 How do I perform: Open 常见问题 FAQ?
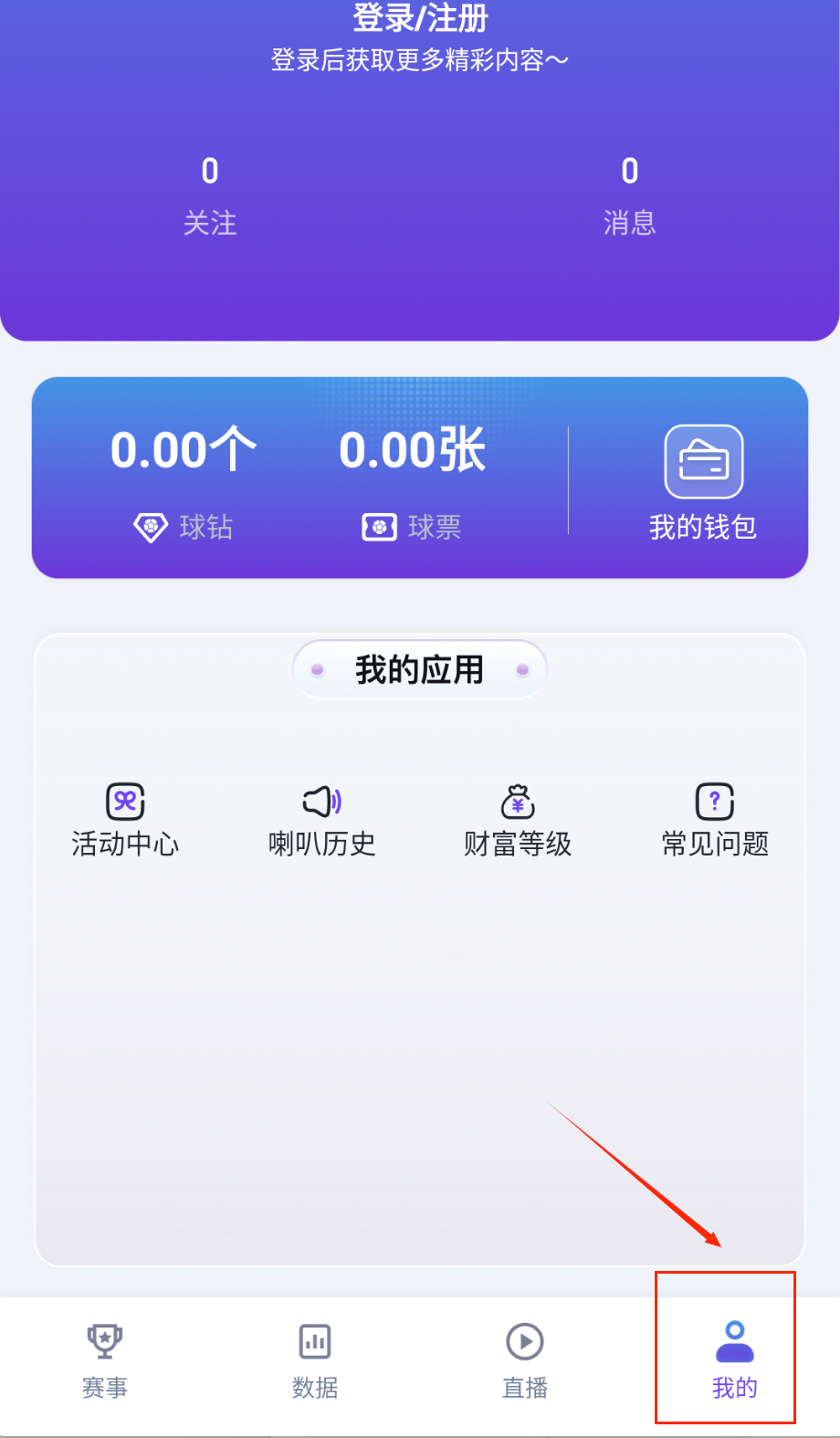(715, 820)
